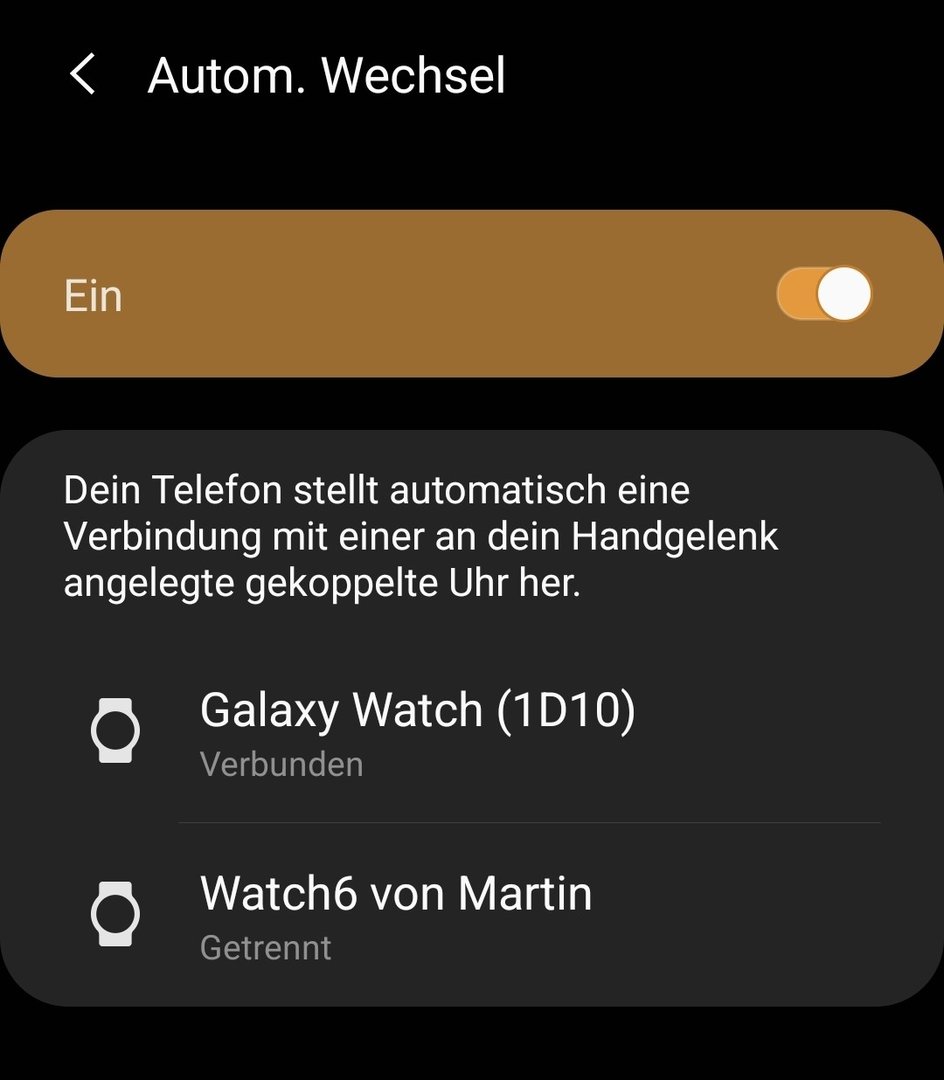Turn off the Ein switch
944x1080 pixels.
tap(823, 296)
